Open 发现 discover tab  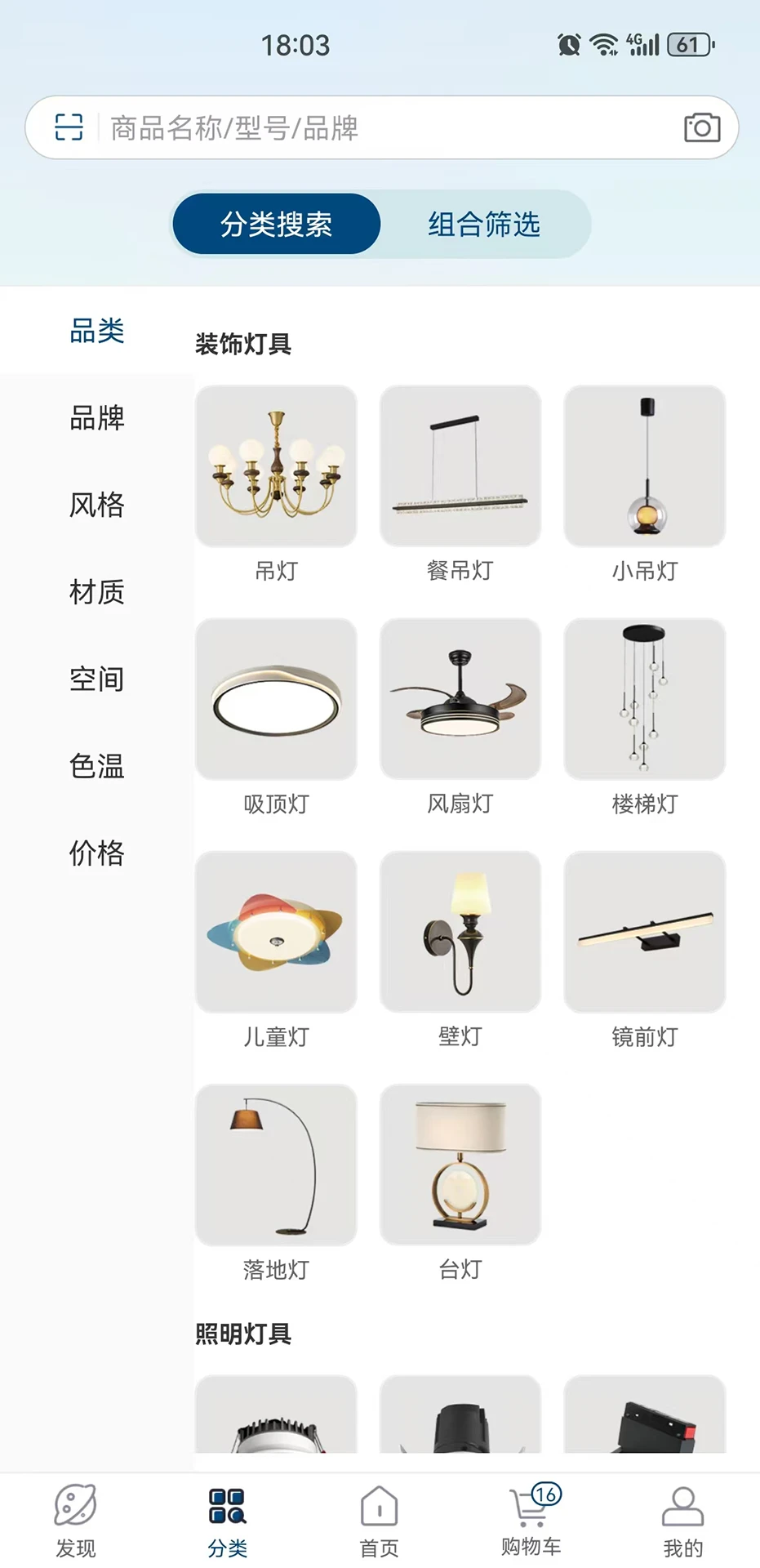tap(76, 1521)
